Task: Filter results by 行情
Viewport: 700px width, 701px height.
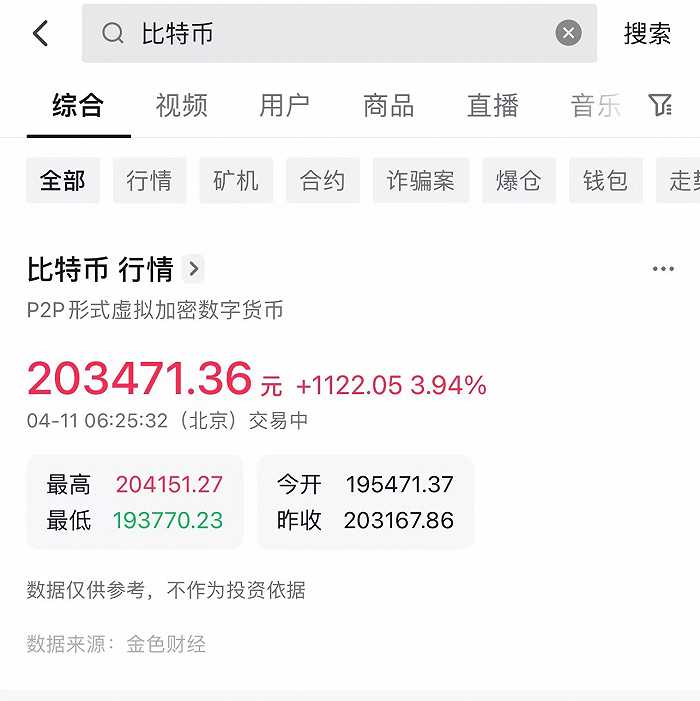Action: (x=149, y=181)
